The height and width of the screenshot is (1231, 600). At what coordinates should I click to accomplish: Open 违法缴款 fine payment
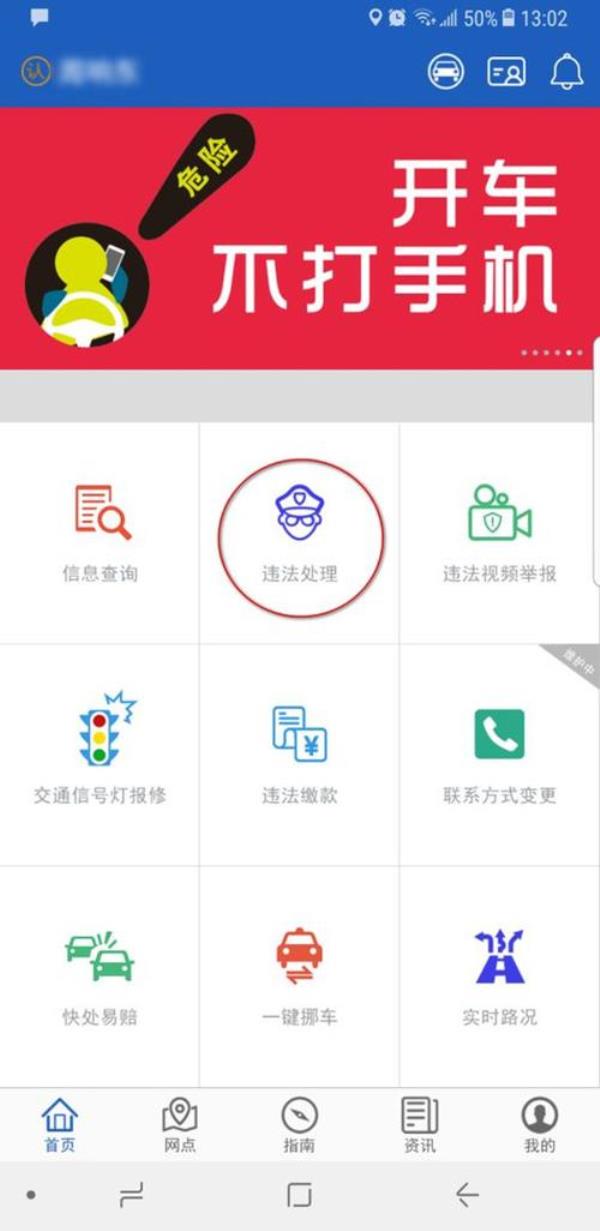click(x=300, y=754)
